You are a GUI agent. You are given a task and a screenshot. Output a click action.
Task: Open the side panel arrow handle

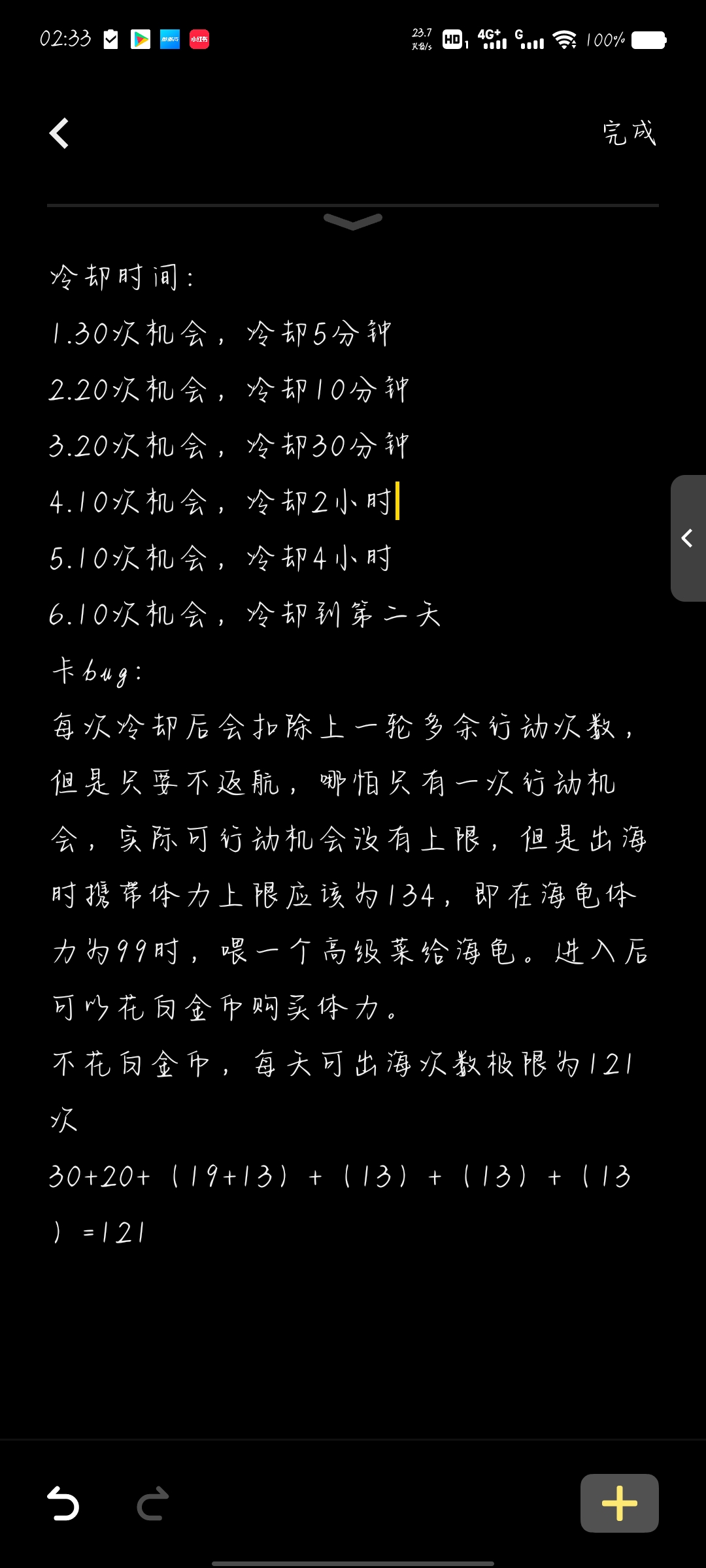[x=687, y=538]
